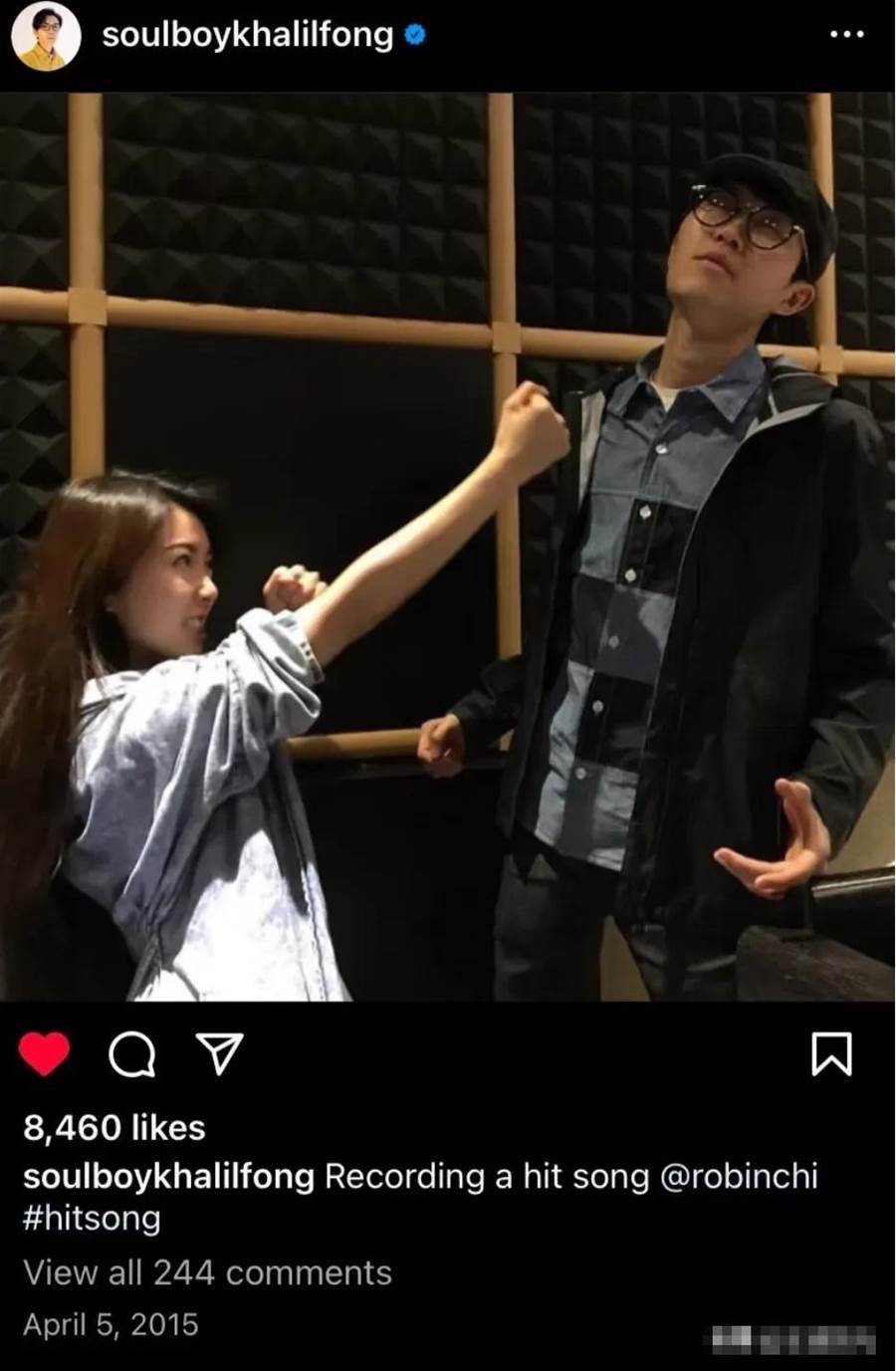
Task: Bookmark this post
Action: coord(831,1054)
